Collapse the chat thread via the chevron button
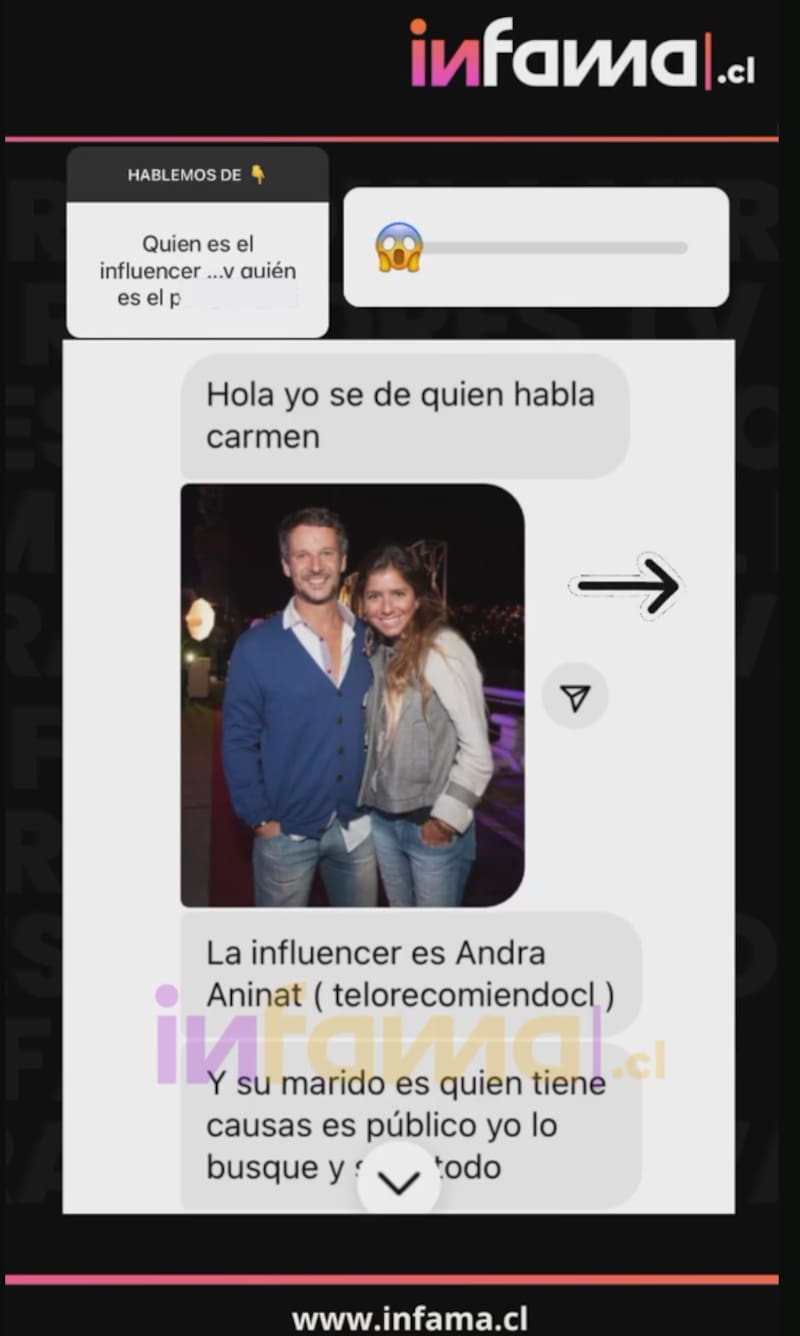 [399, 1180]
